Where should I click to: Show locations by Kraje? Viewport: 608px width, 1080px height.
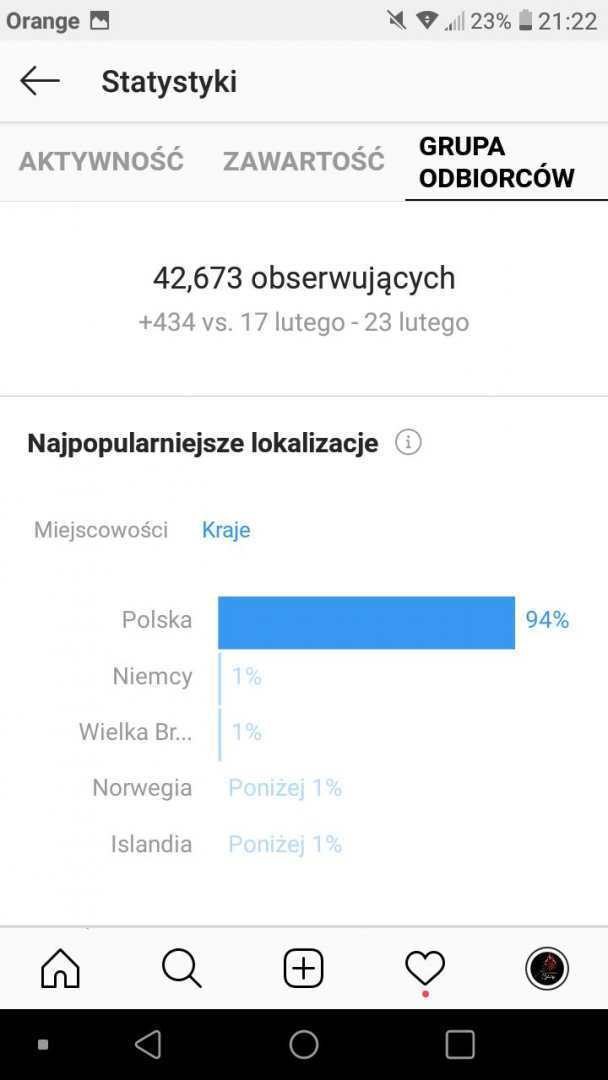(226, 530)
